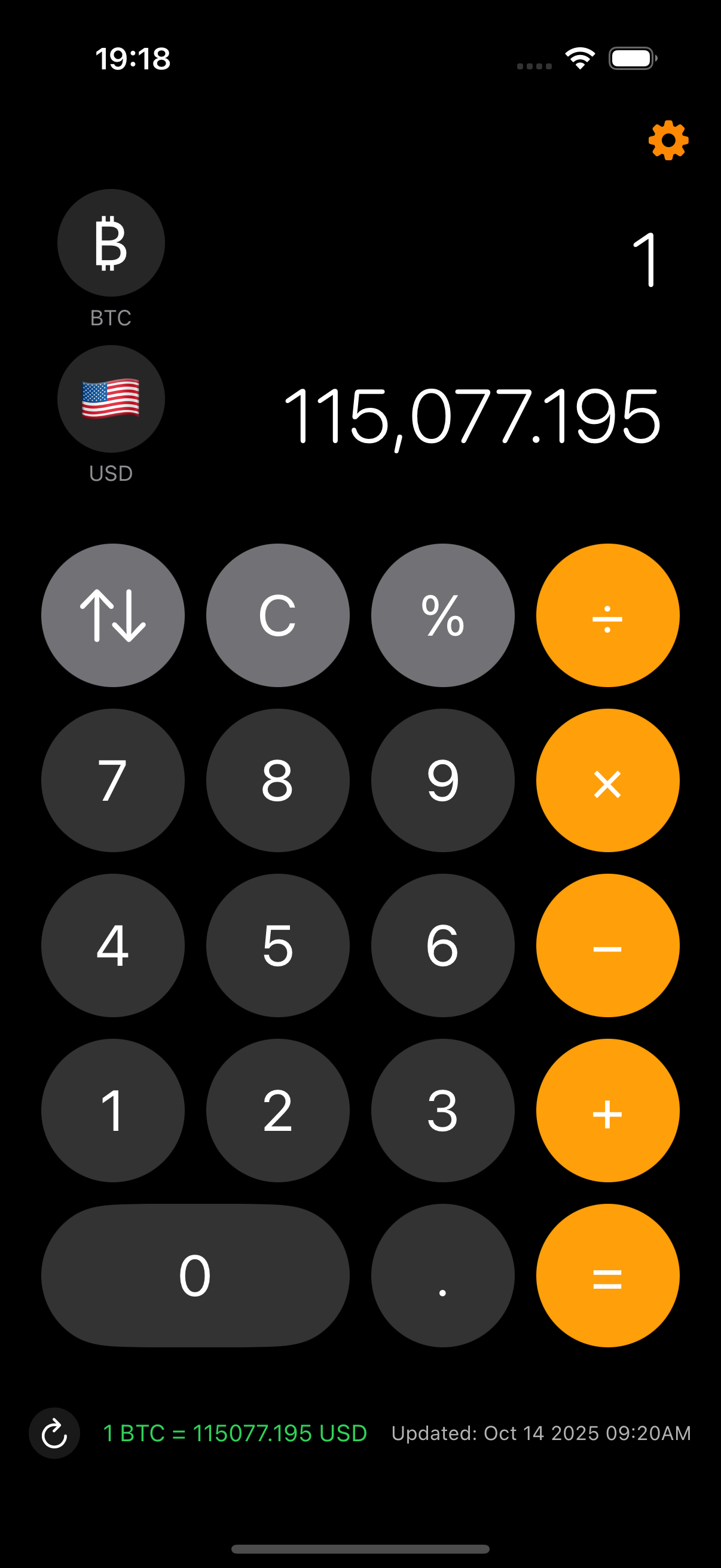Enter digit 4
This screenshot has width=721, height=1568.
click(113, 945)
